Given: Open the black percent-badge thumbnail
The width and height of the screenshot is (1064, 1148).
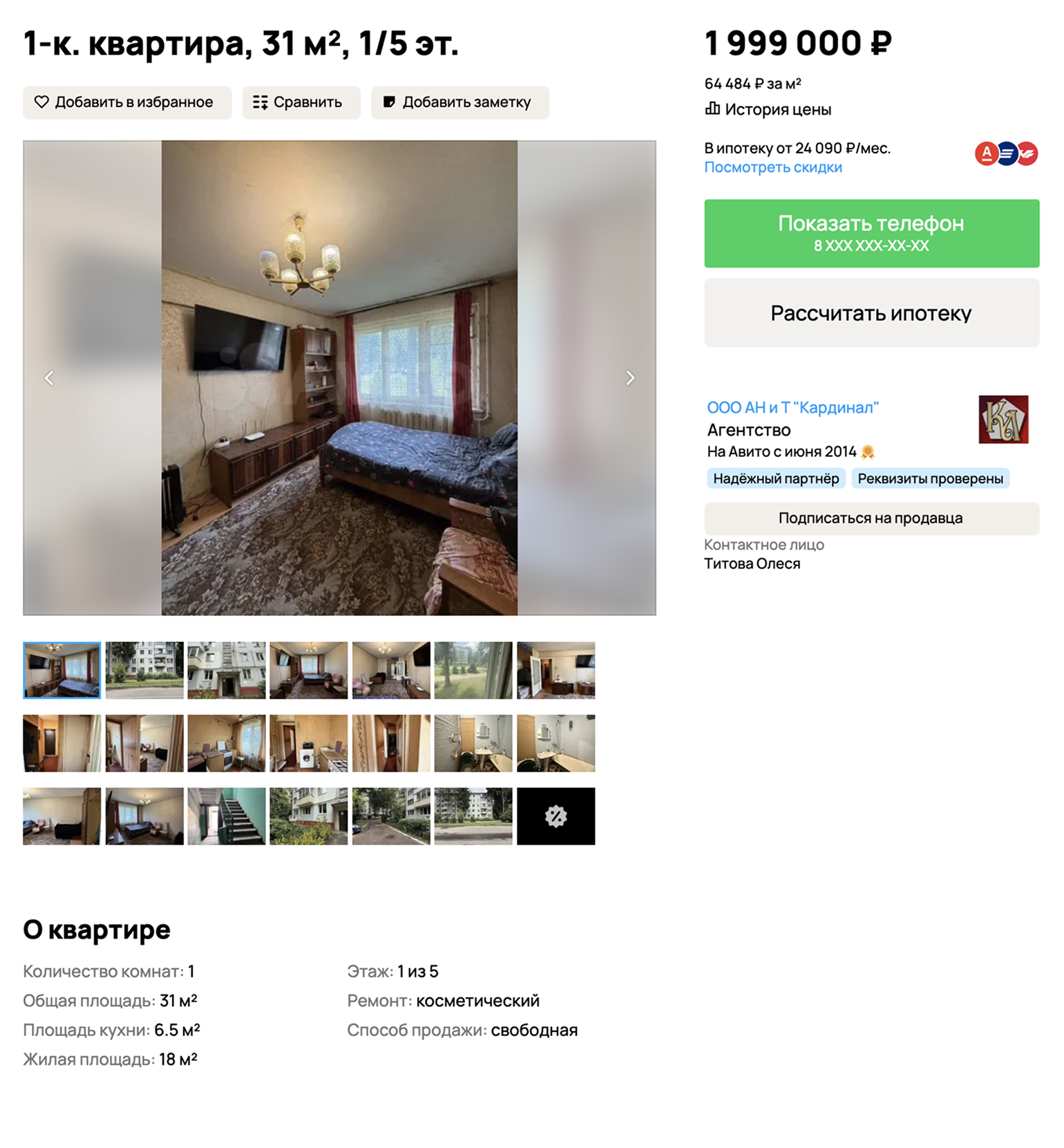Looking at the screenshot, I should (x=555, y=816).
